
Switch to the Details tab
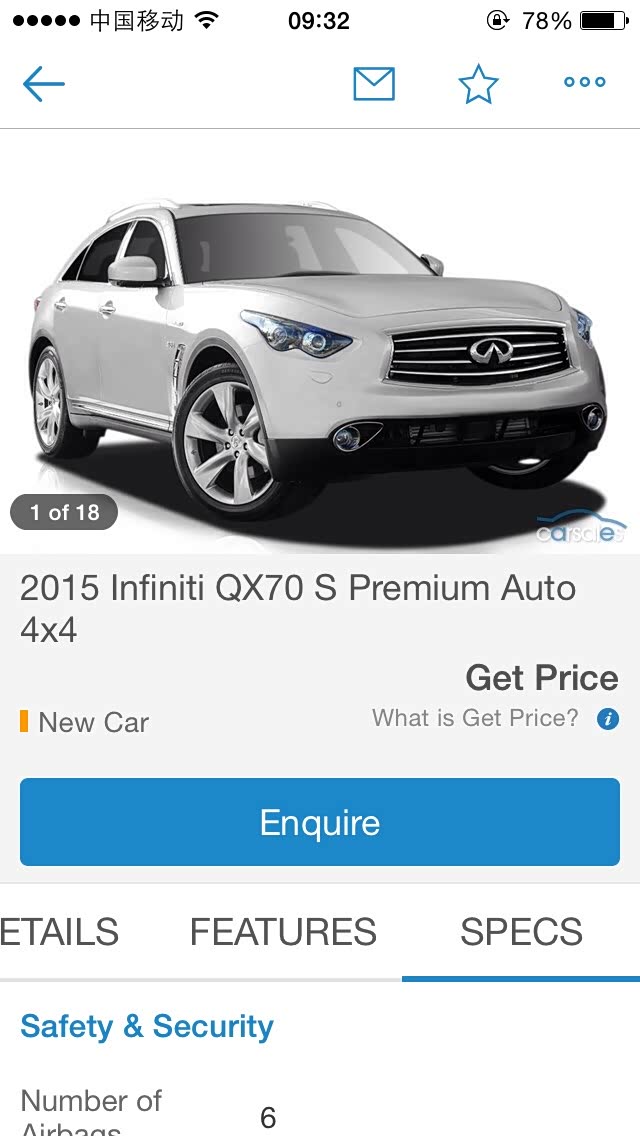(59, 932)
